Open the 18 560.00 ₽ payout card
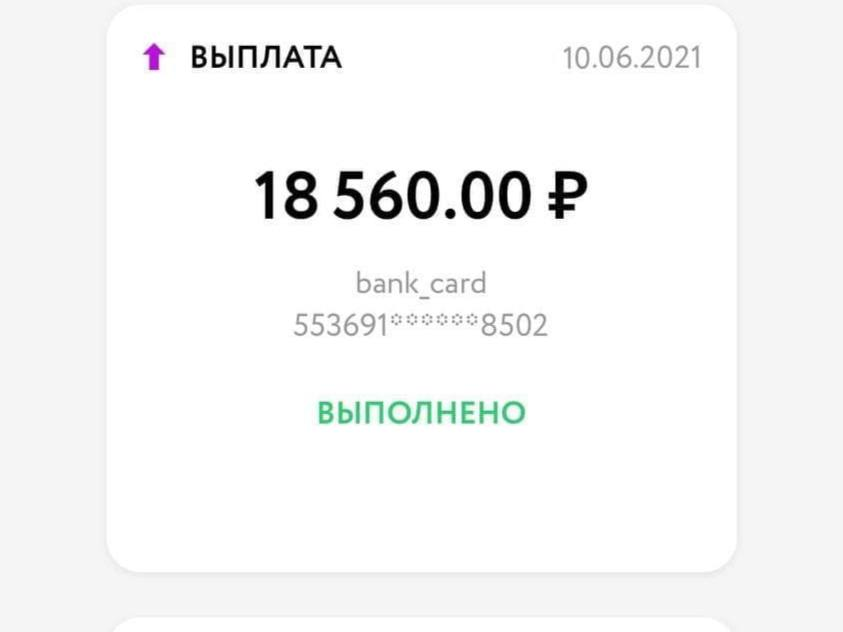 click(421, 288)
